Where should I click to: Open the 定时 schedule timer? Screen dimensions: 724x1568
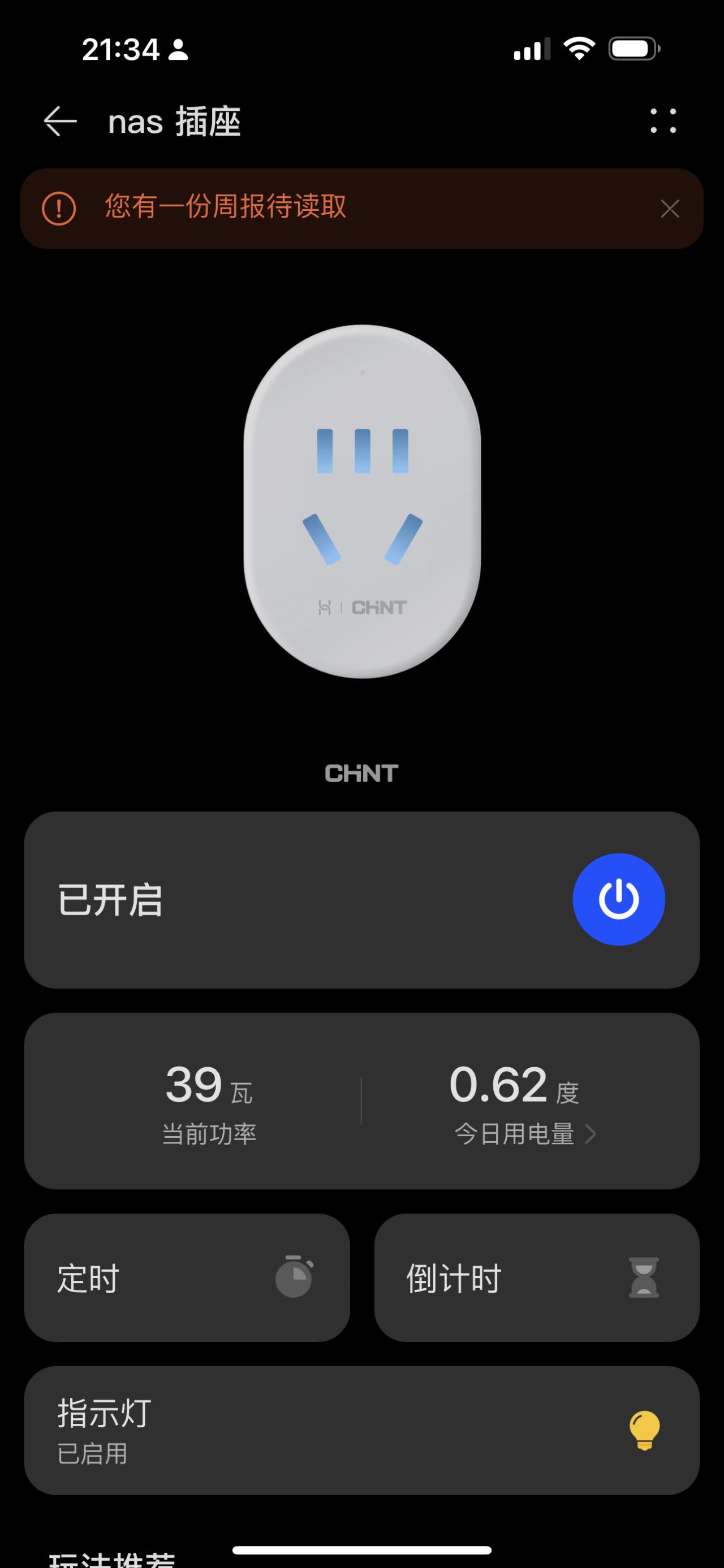[x=187, y=1277]
